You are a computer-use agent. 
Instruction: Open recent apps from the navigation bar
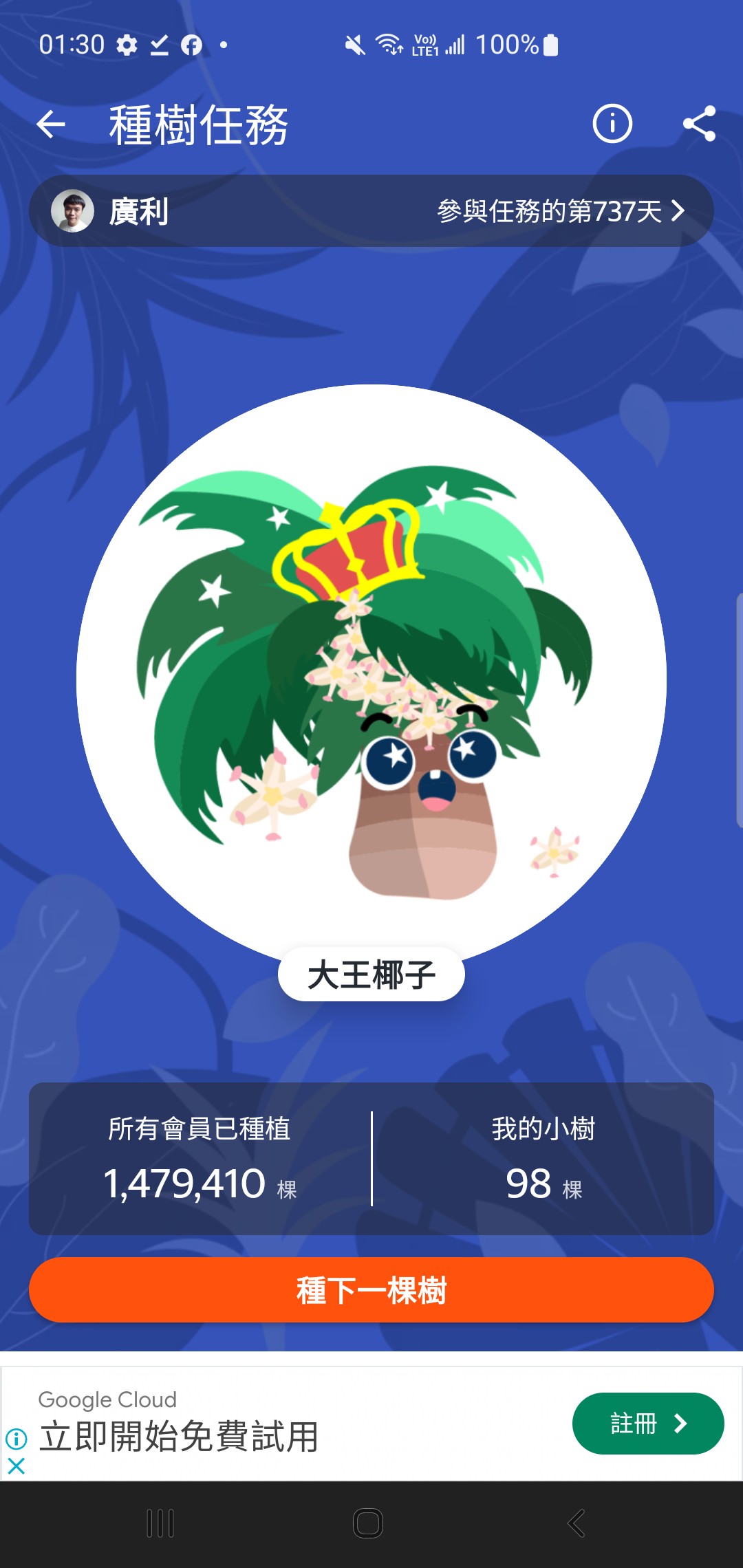160,1523
